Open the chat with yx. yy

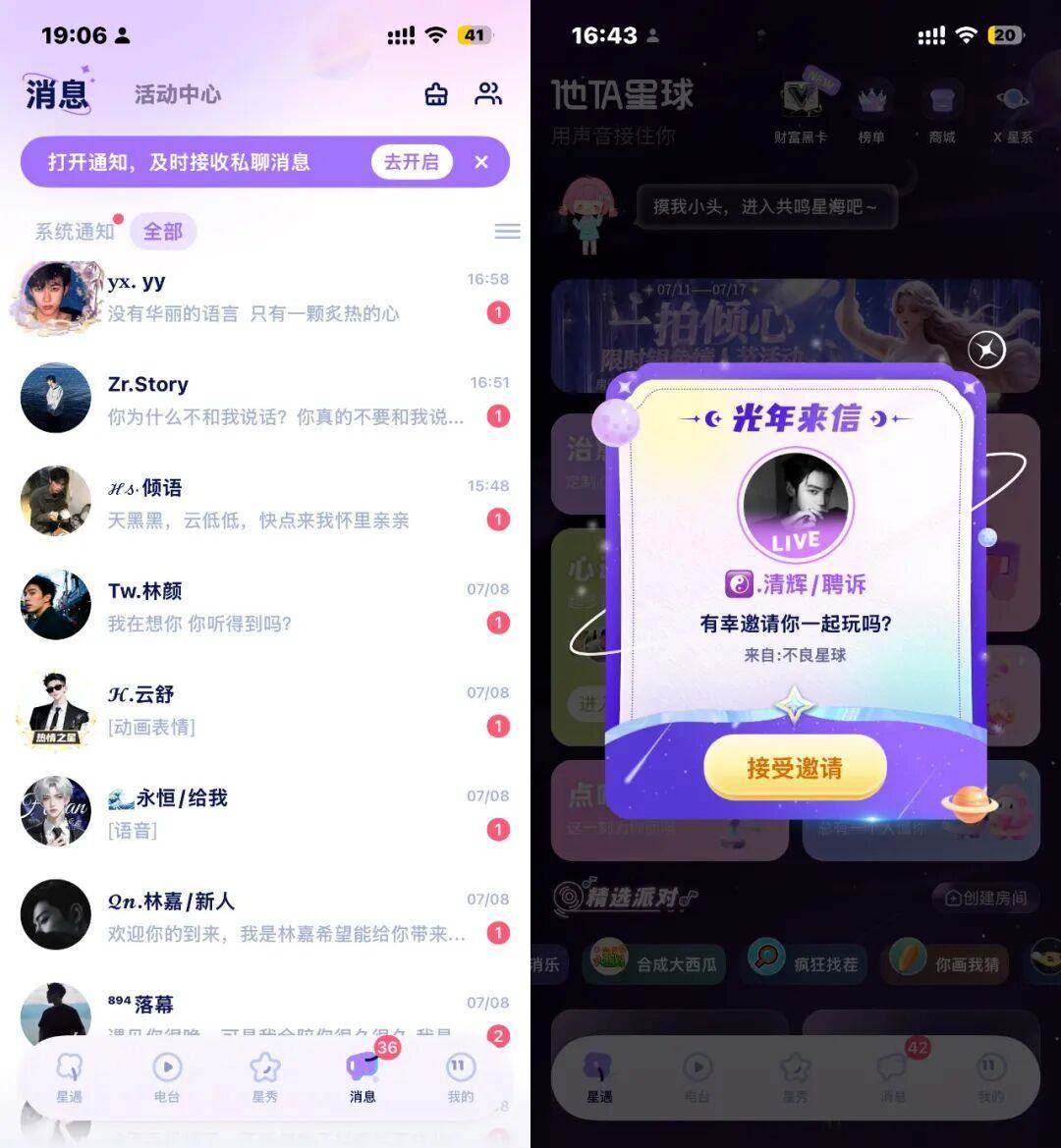click(265, 298)
